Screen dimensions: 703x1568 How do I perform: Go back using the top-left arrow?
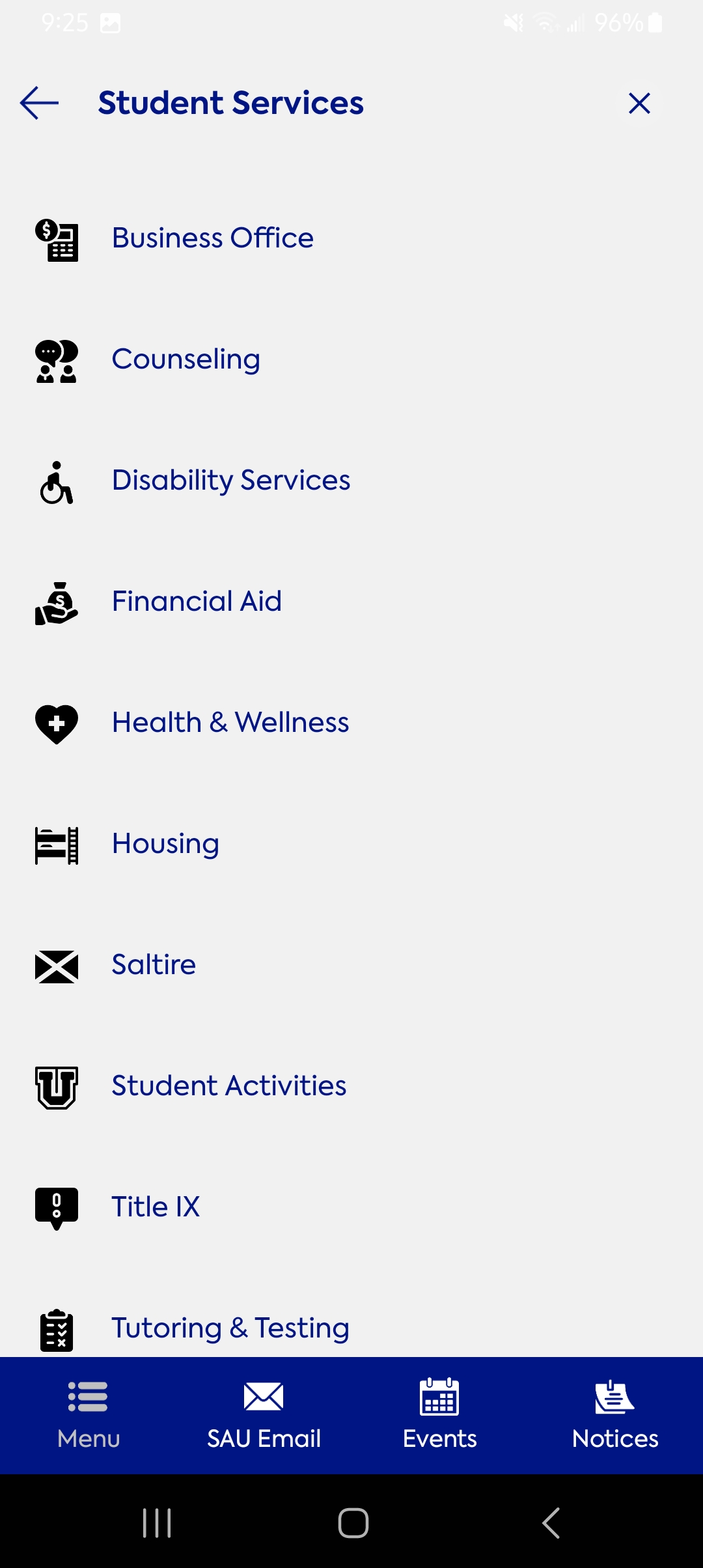click(x=39, y=103)
